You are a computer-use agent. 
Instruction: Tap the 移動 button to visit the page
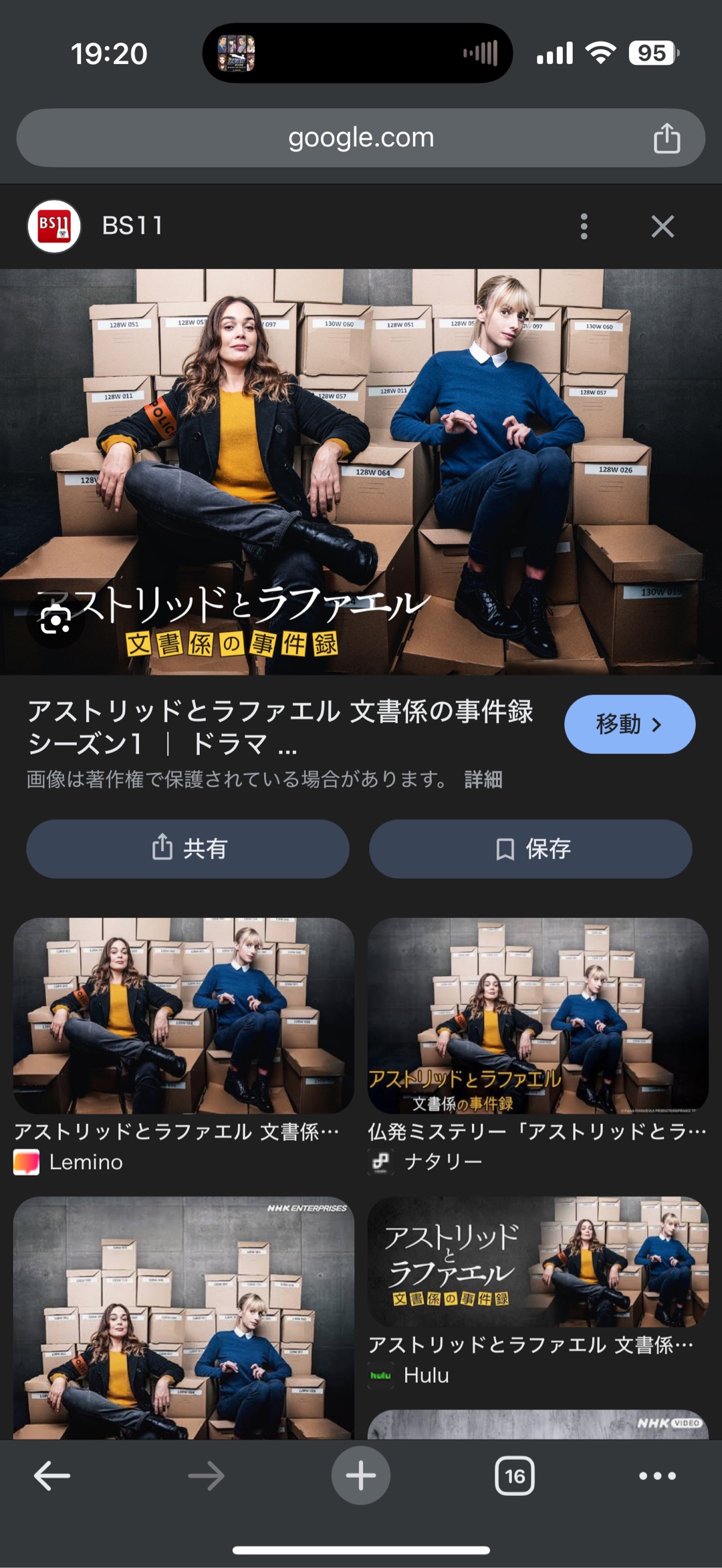(629, 724)
